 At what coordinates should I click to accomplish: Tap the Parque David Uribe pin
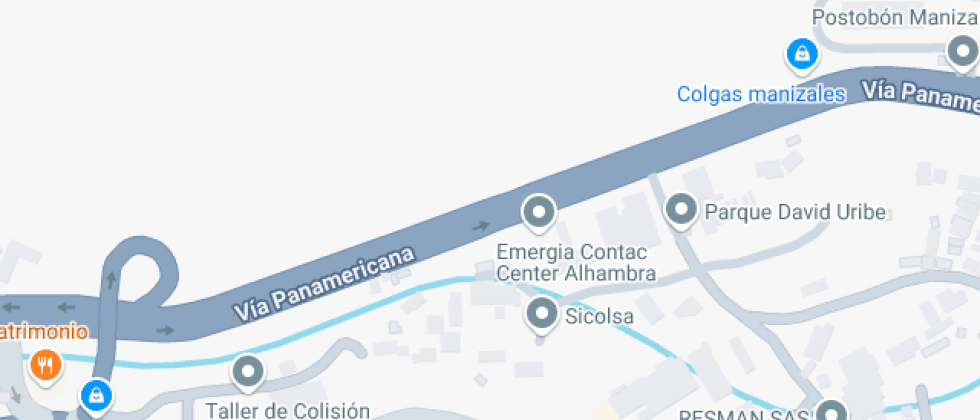[681, 210]
